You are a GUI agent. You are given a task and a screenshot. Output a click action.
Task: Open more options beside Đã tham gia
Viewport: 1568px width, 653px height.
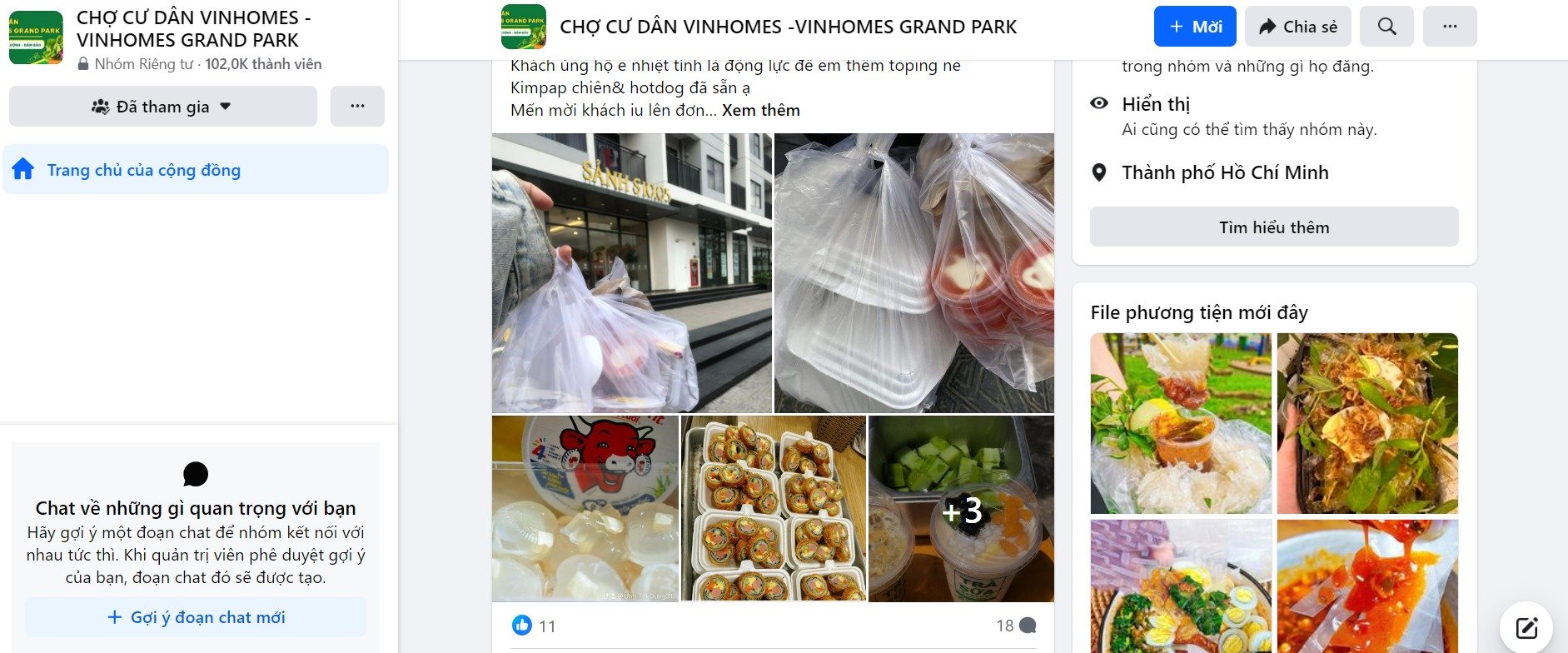click(357, 107)
